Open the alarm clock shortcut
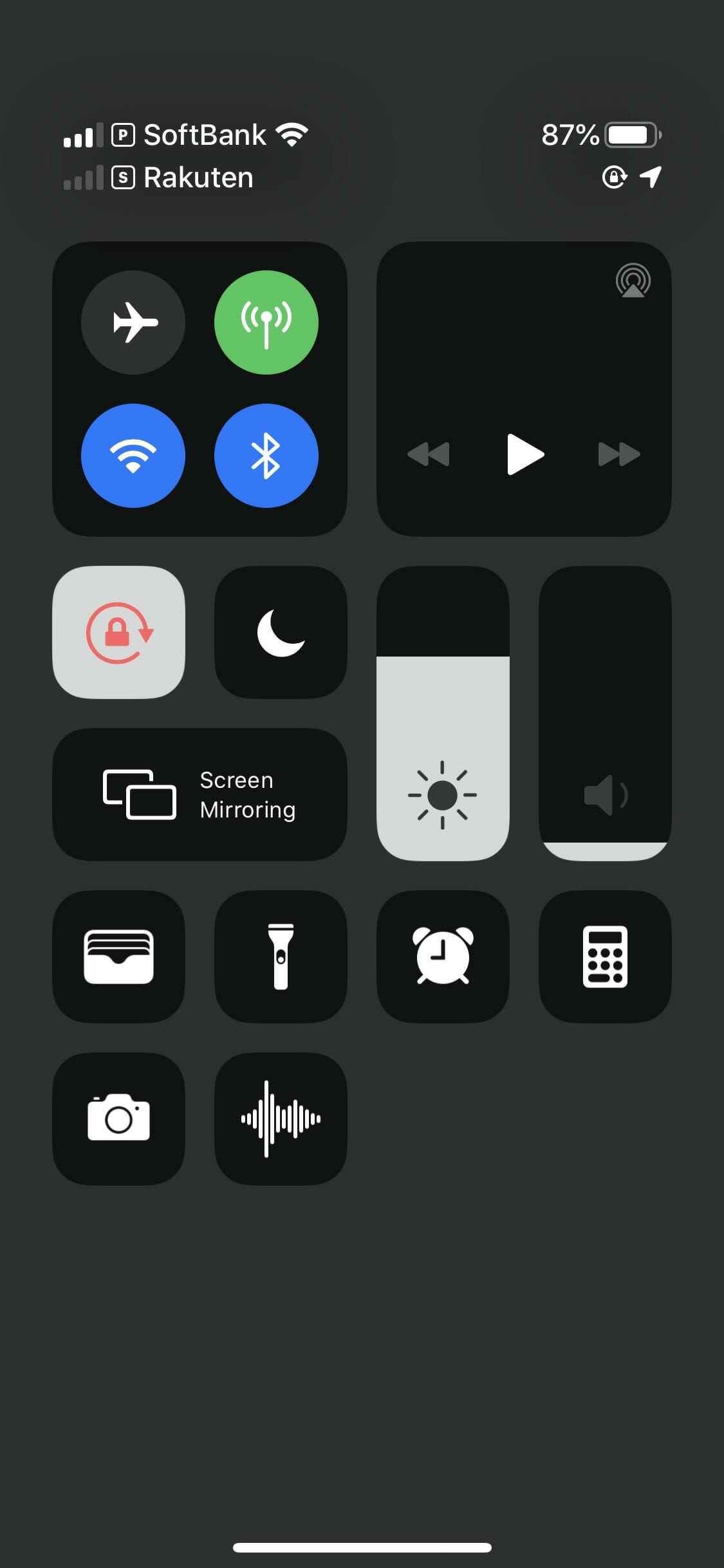Image resolution: width=724 pixels, height=1568 pixels. (x=443, y=957)
